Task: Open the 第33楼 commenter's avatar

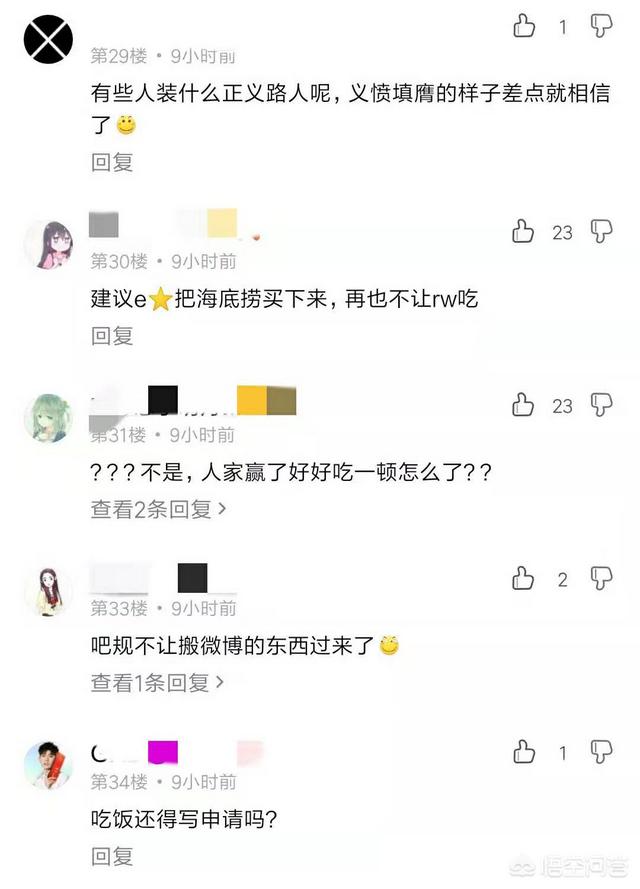Action: pyautogui.click(x=48, y=590)
